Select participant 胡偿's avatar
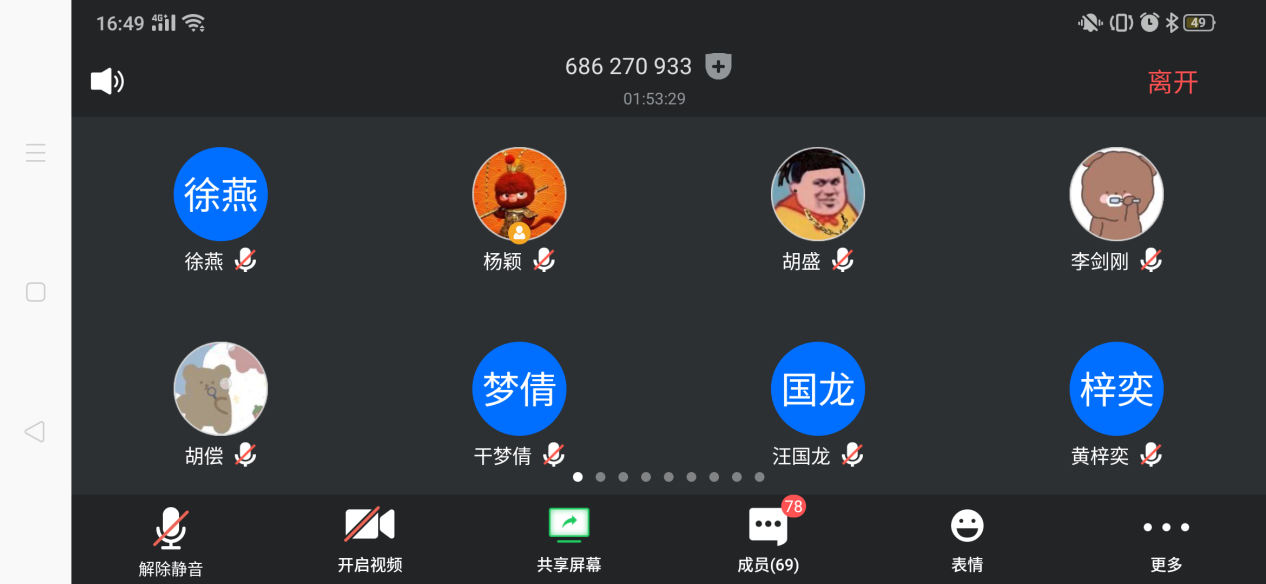The height and width of the screenshot is (584, 1266). (x=221, y=389)
